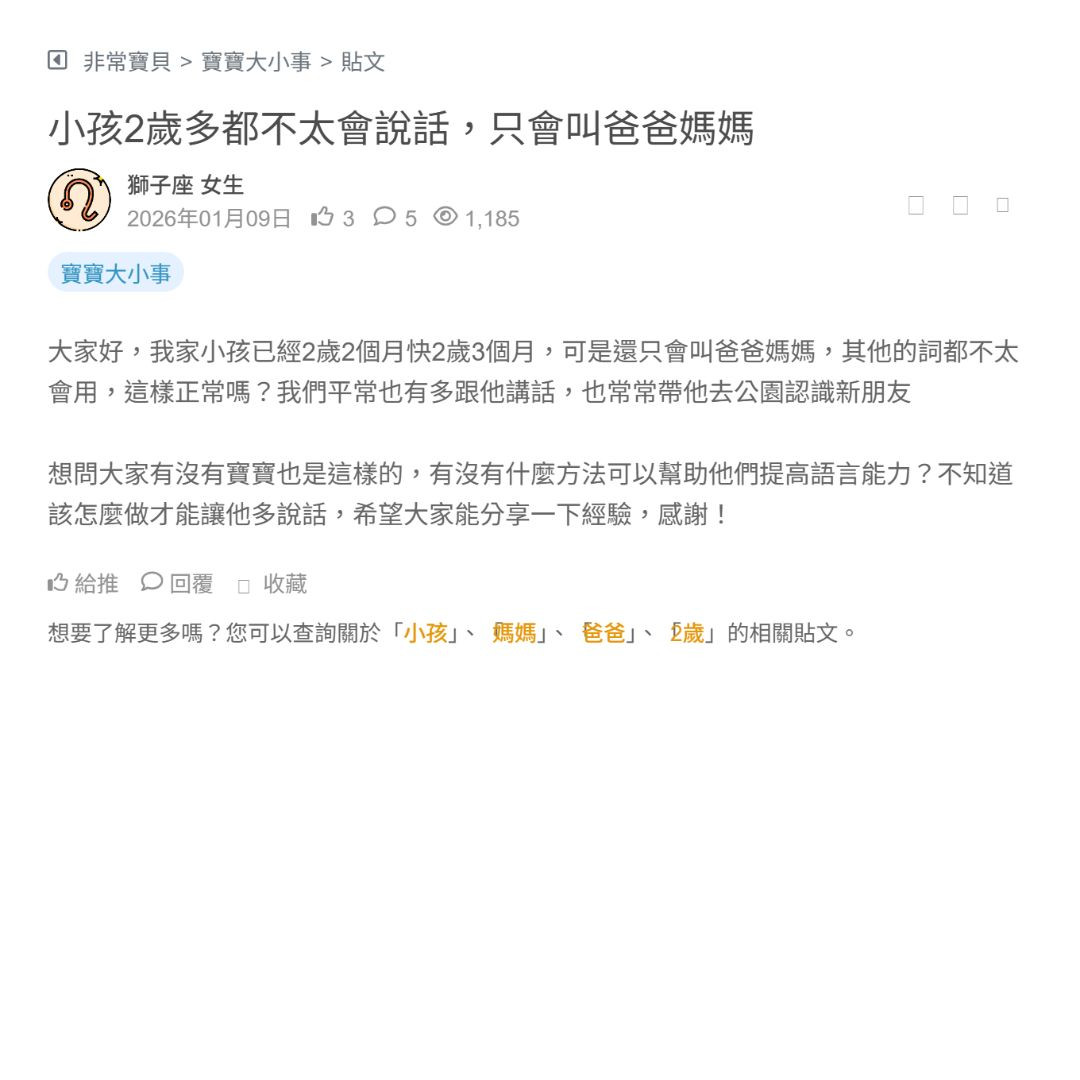Open 非常寶貝 breadcrumb link
This screenshot has height=1080, width=1080.
(x=127, y=62)
